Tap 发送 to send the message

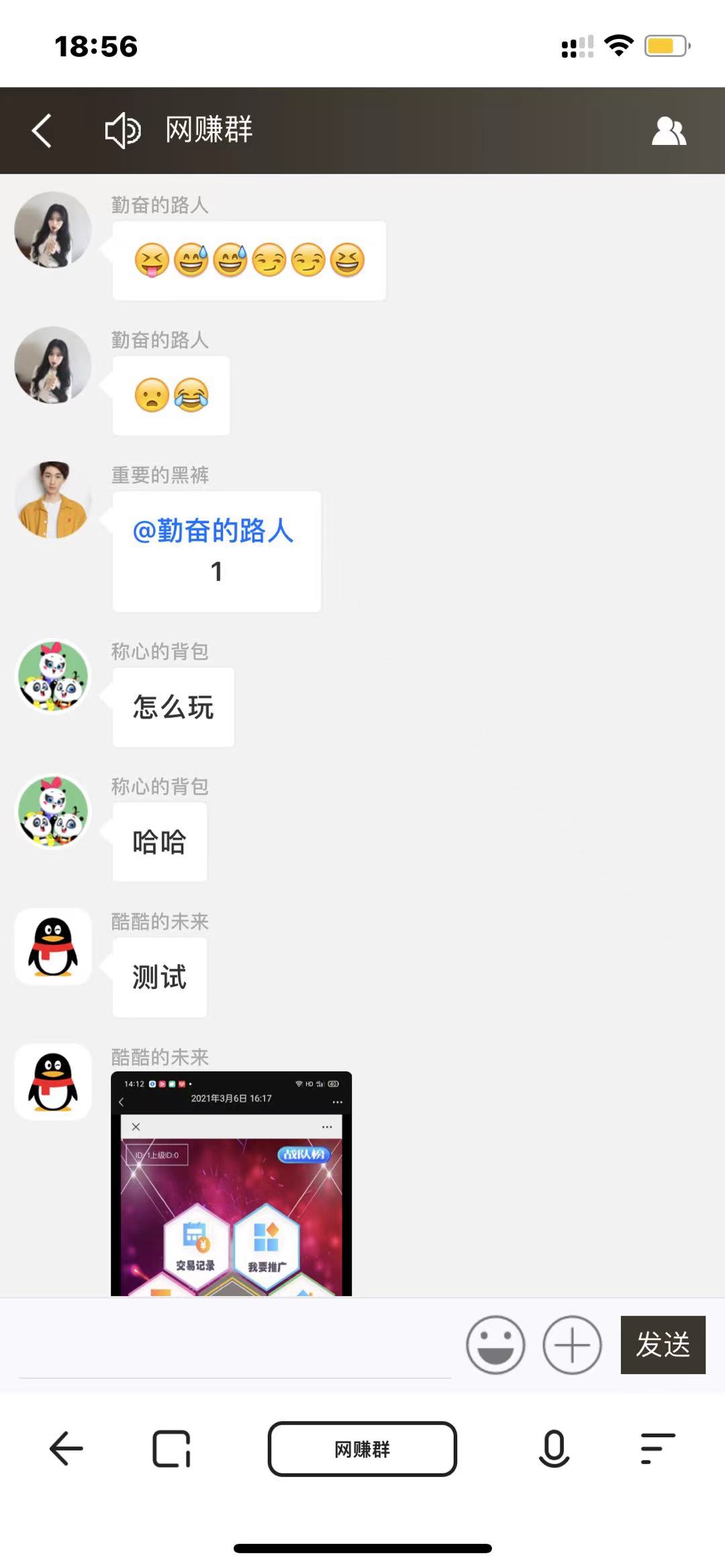point(663,1345)
